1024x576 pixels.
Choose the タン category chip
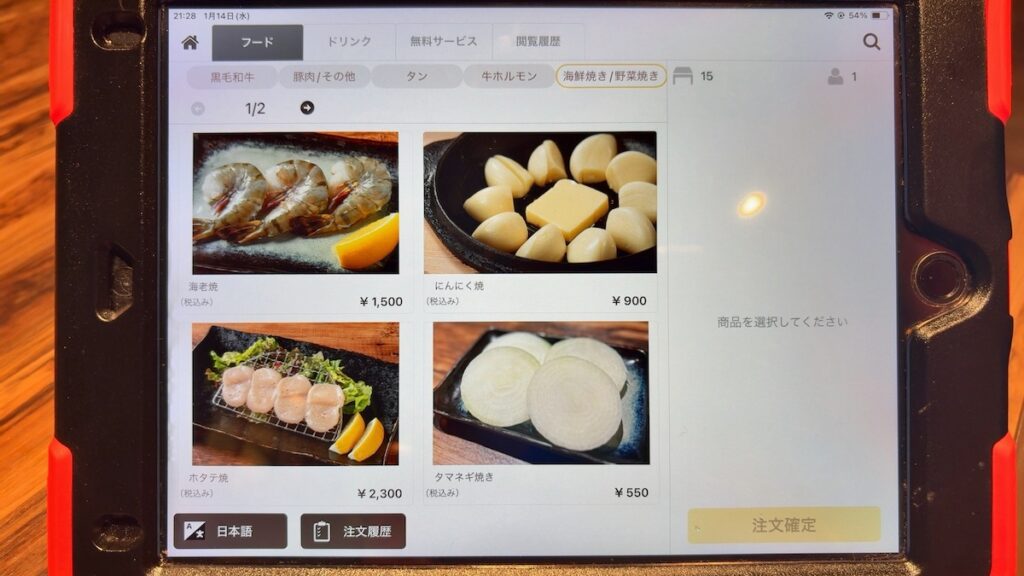[417, 76]
